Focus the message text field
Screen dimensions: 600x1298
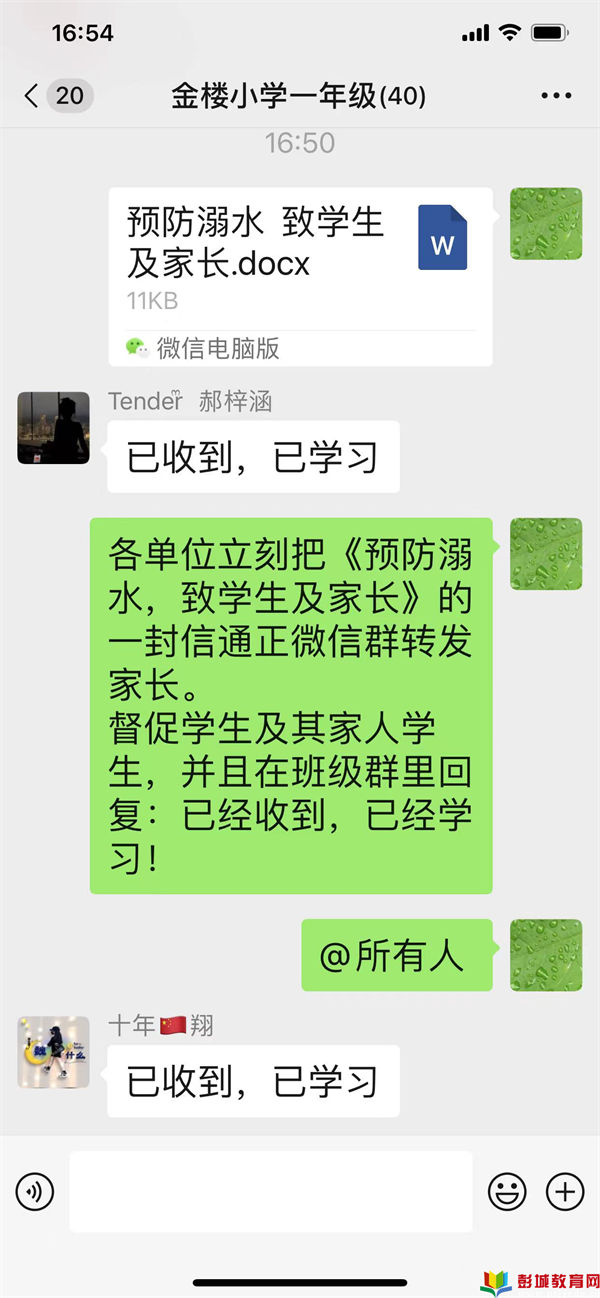point(270,1191)
